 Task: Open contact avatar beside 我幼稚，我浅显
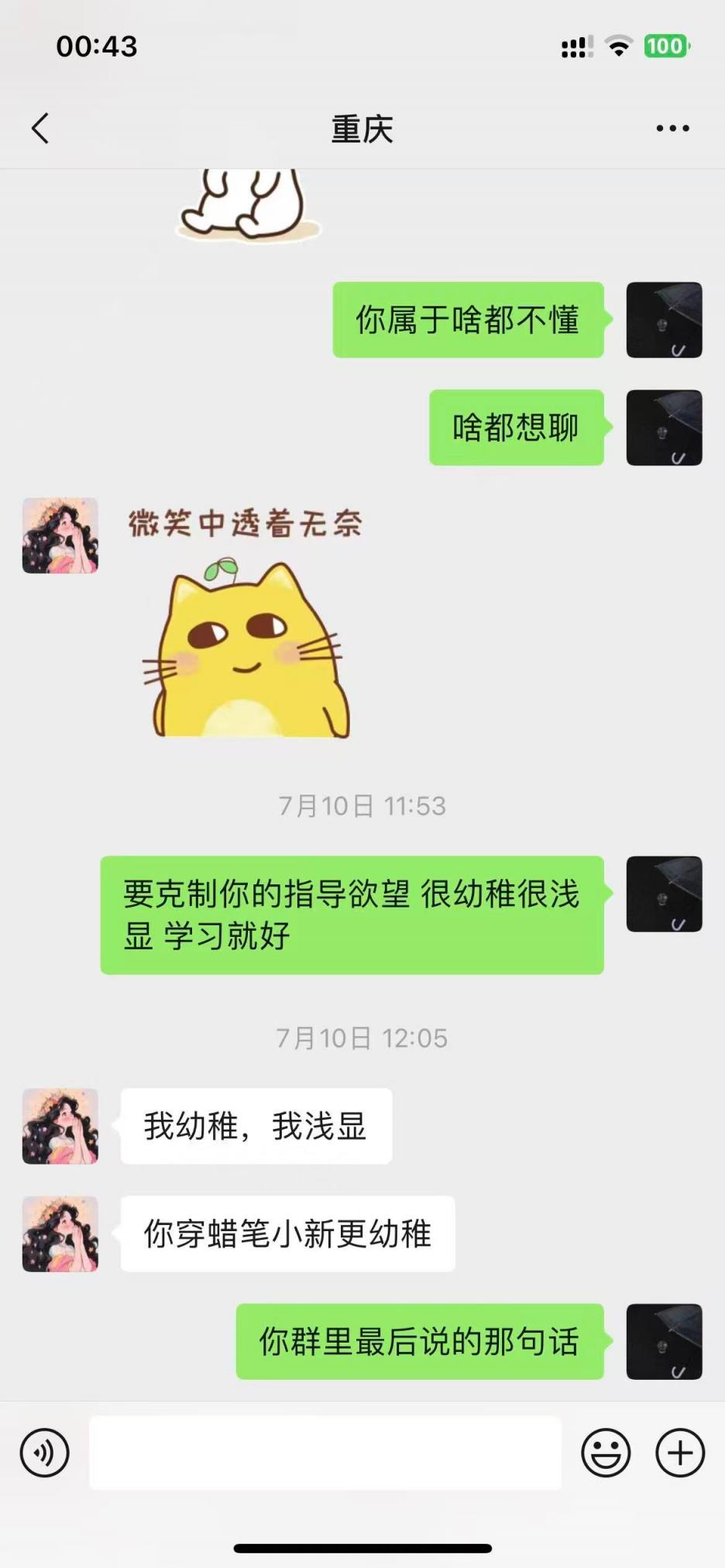click(x=60, y=1126)
